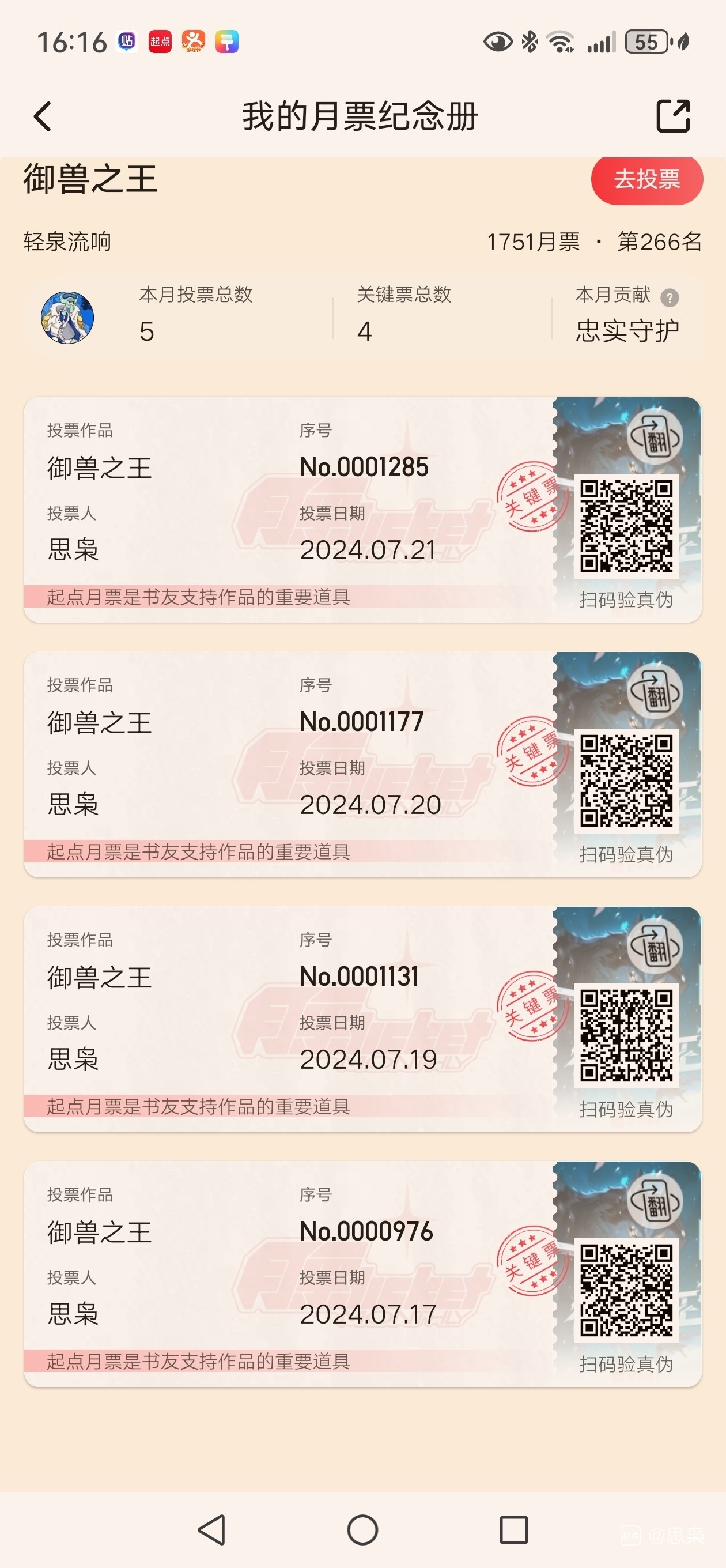Tap the system home button
726x1568 pixels.
(x=362, y=1529)
